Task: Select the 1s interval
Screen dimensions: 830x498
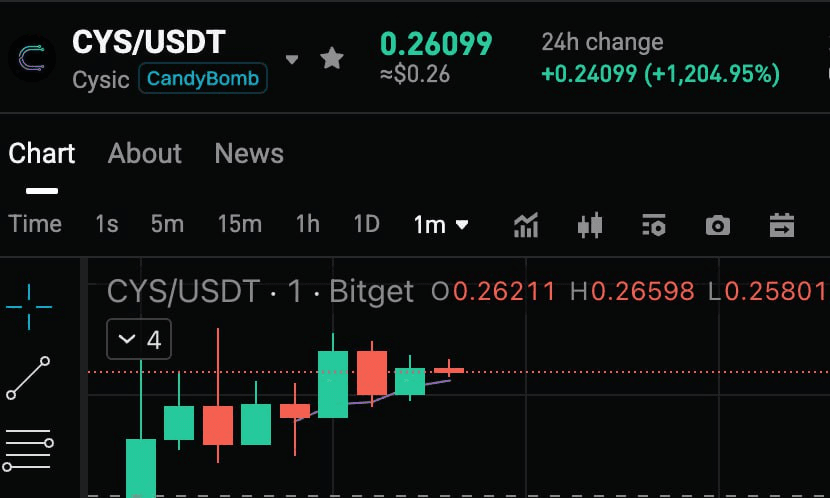Action: click(x=107, y=224)
